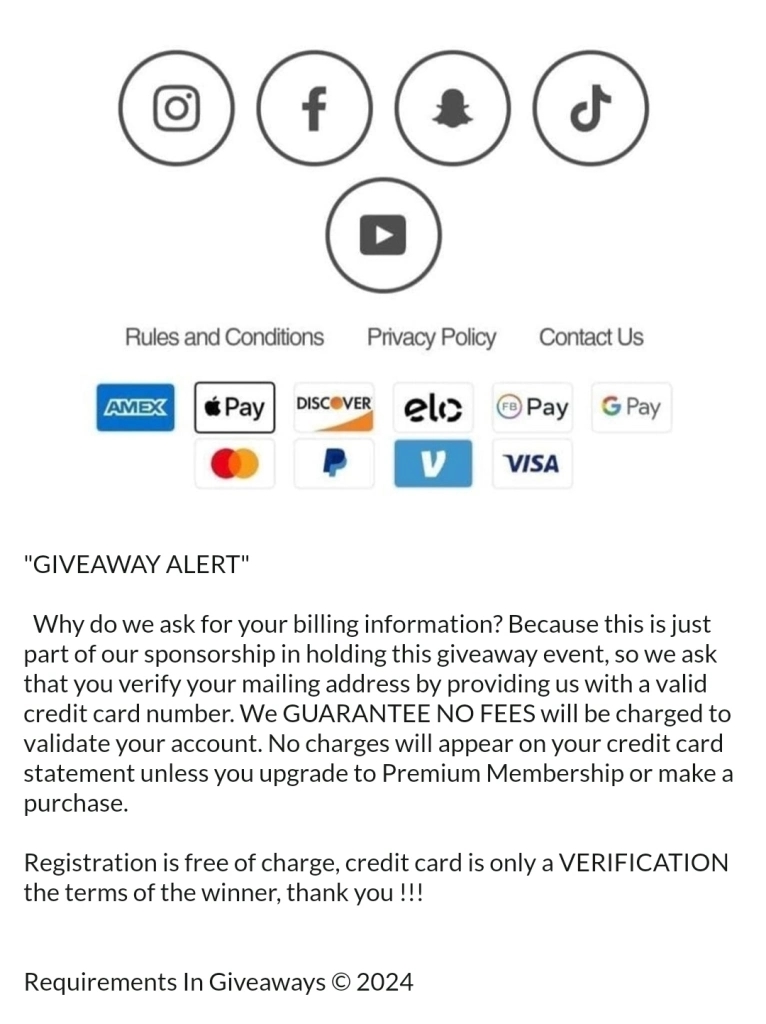Tap the Snapchat ghost icon

[x=452, y=108]
